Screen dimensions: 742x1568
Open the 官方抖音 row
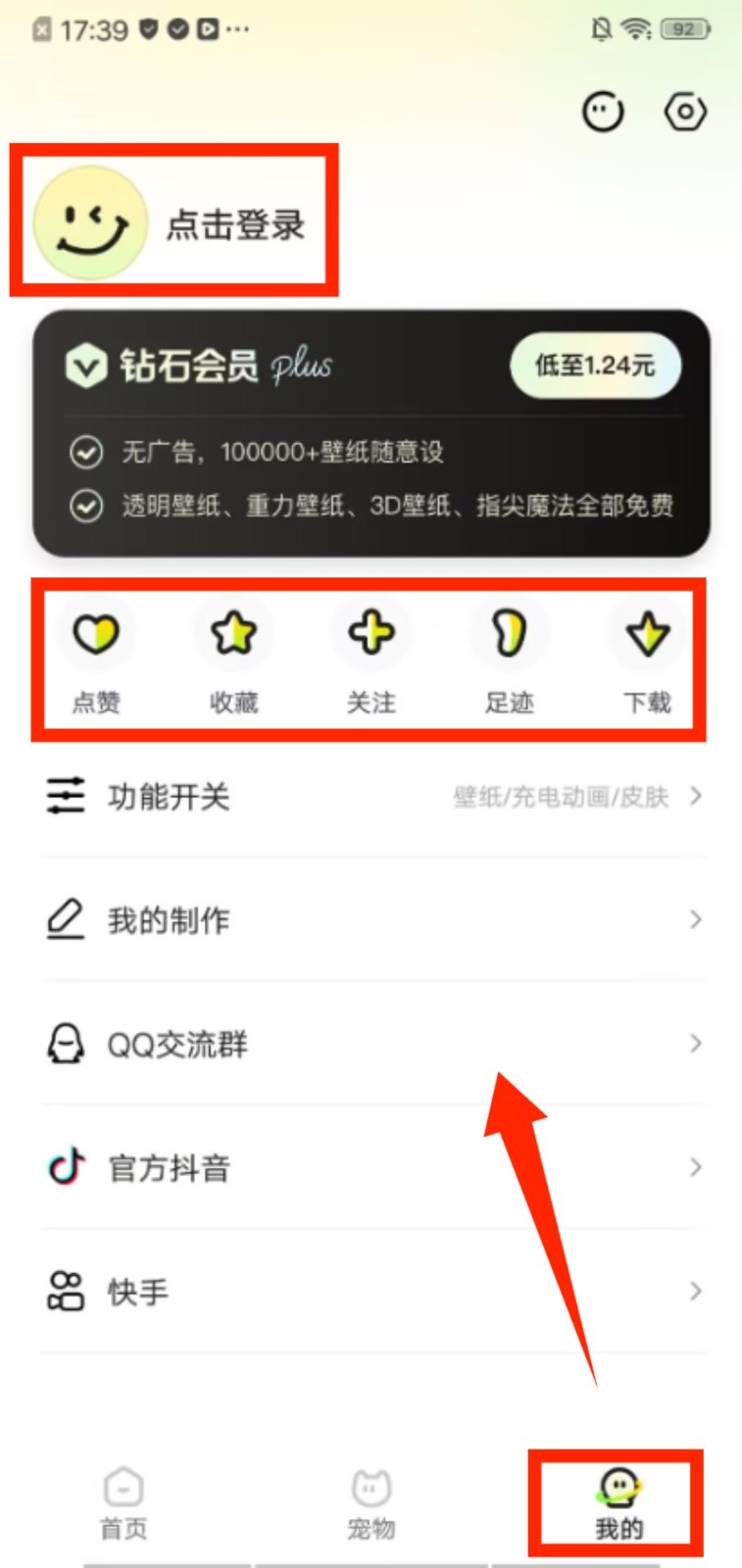pyautogui.click(x=372, y=1168)
